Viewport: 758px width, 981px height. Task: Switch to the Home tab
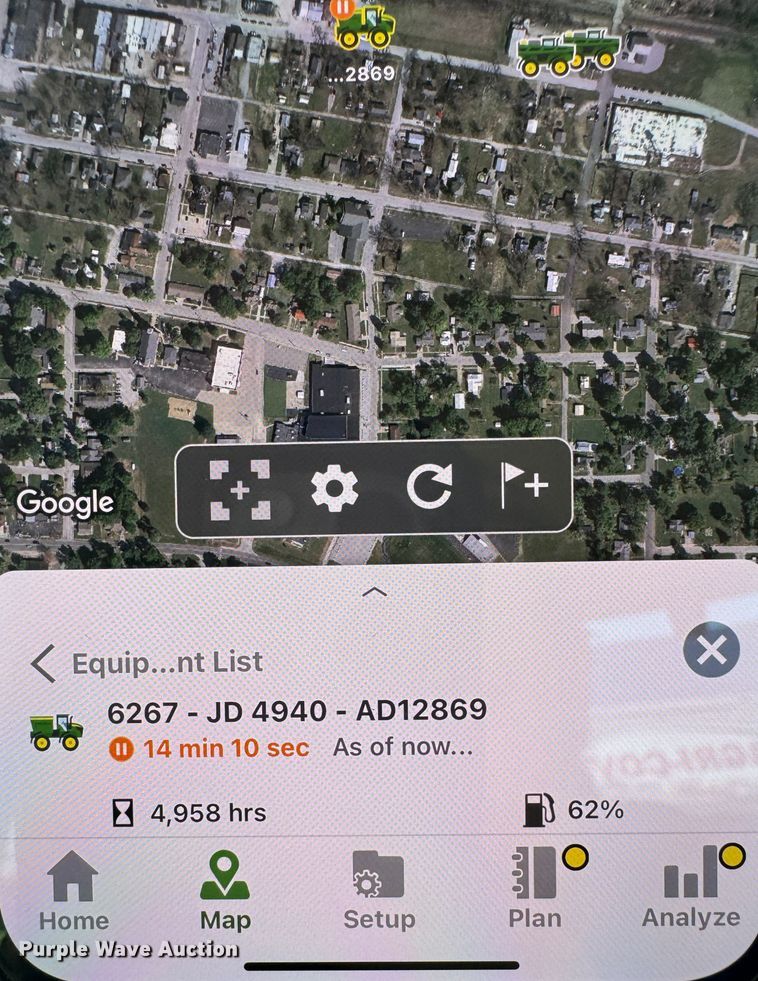click(73, 890)
